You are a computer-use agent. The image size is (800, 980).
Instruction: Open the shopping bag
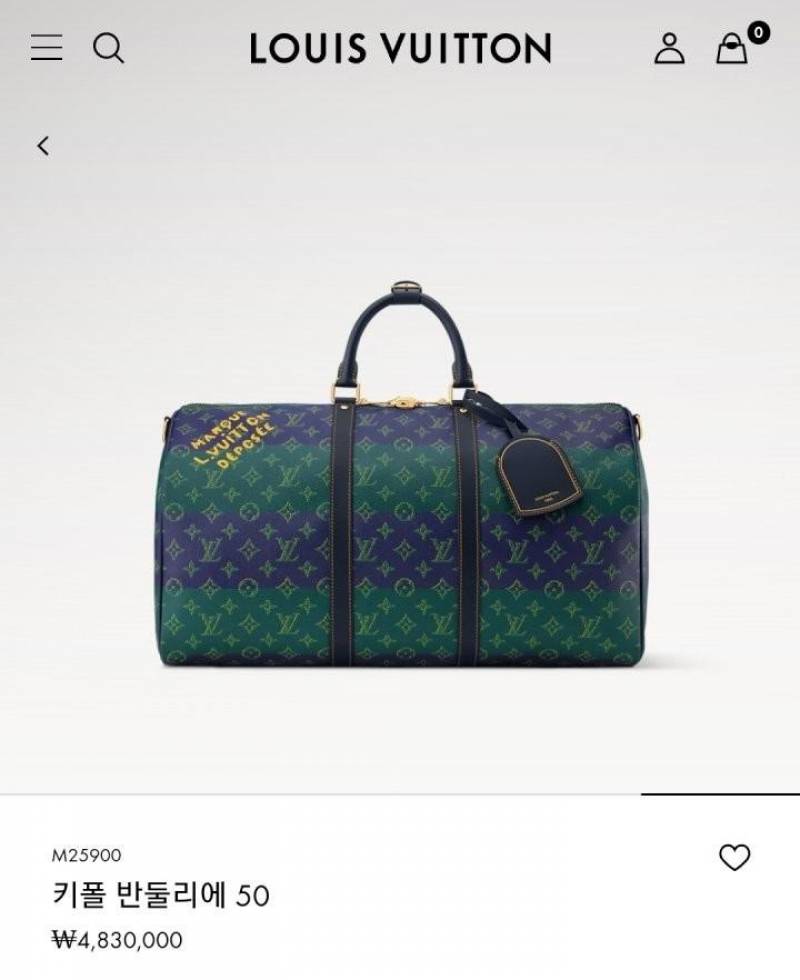pos(732,48)
